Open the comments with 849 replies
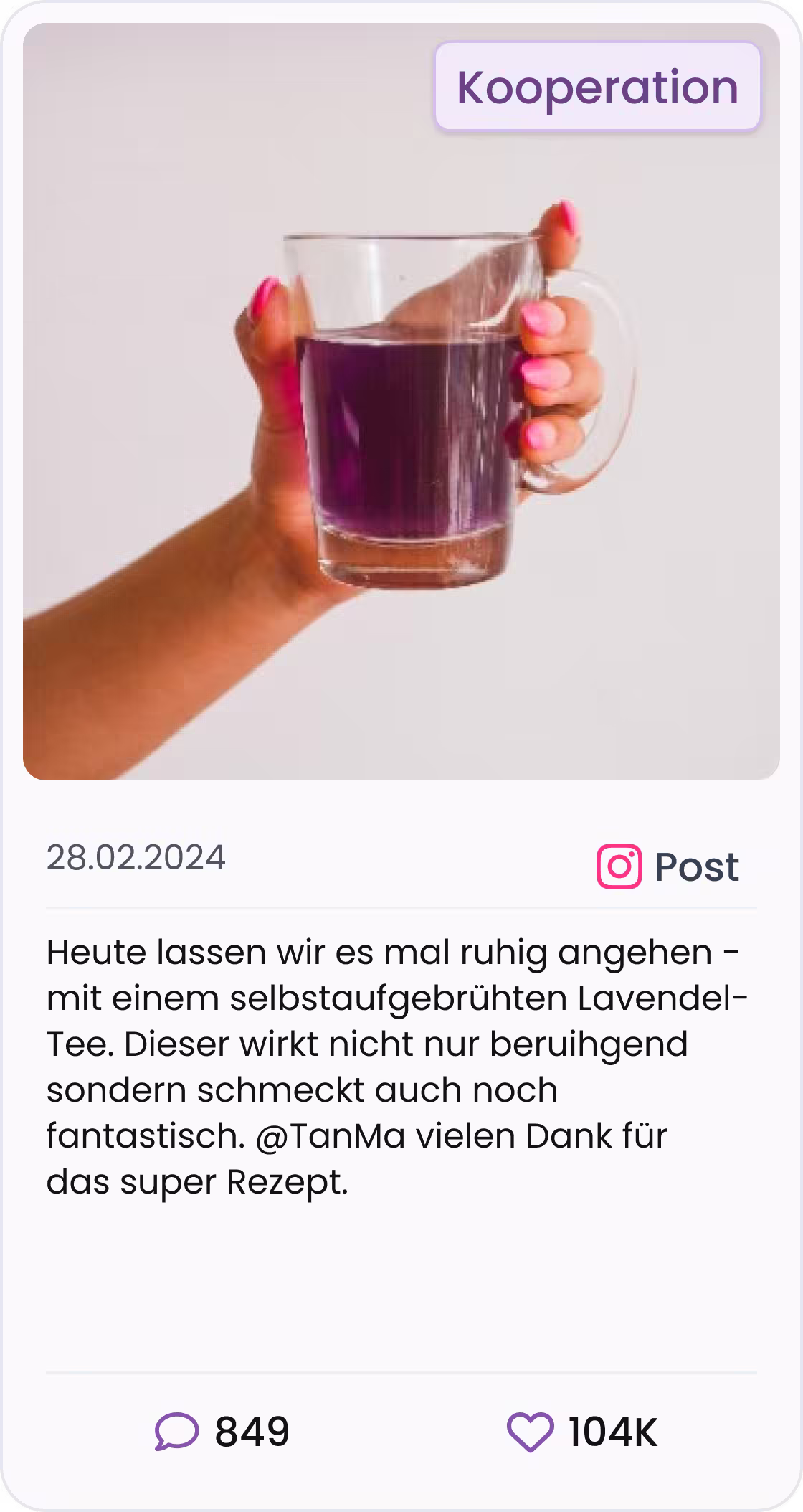The width and height of the screenshot is (803, 1512). pos(176,1432)
